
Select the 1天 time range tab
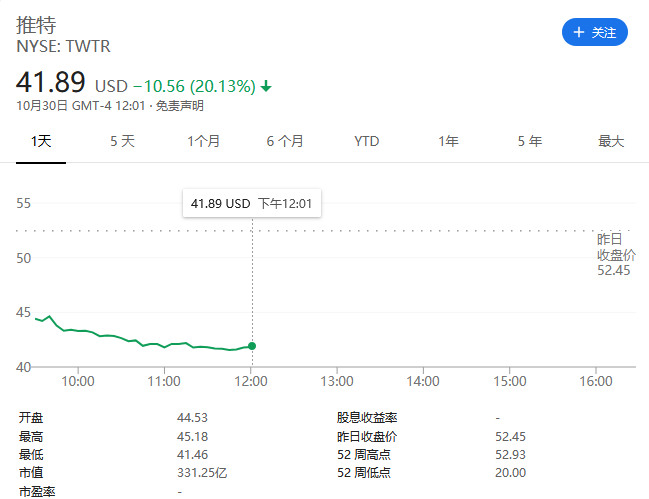[x=41, y=142]
